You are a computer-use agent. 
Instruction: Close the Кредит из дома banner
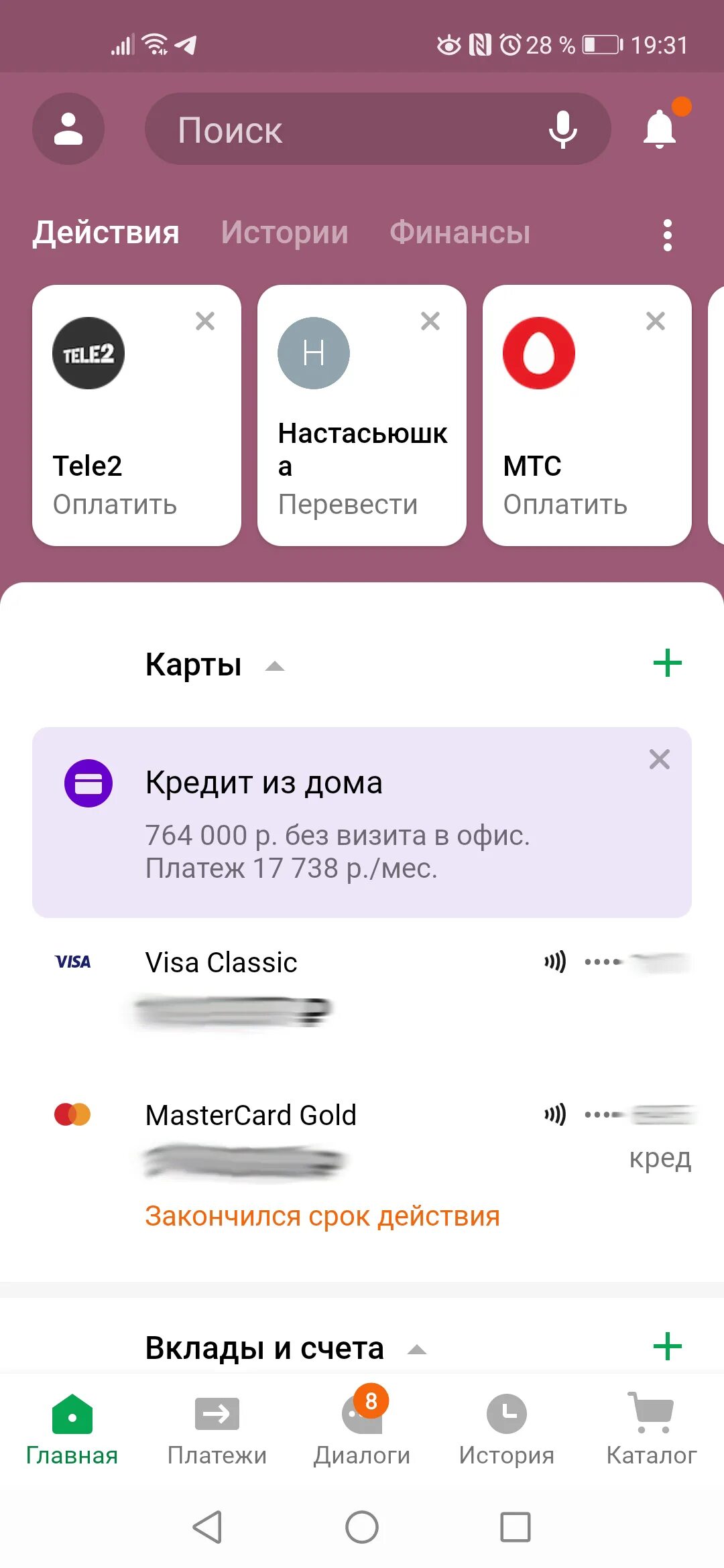660,759
